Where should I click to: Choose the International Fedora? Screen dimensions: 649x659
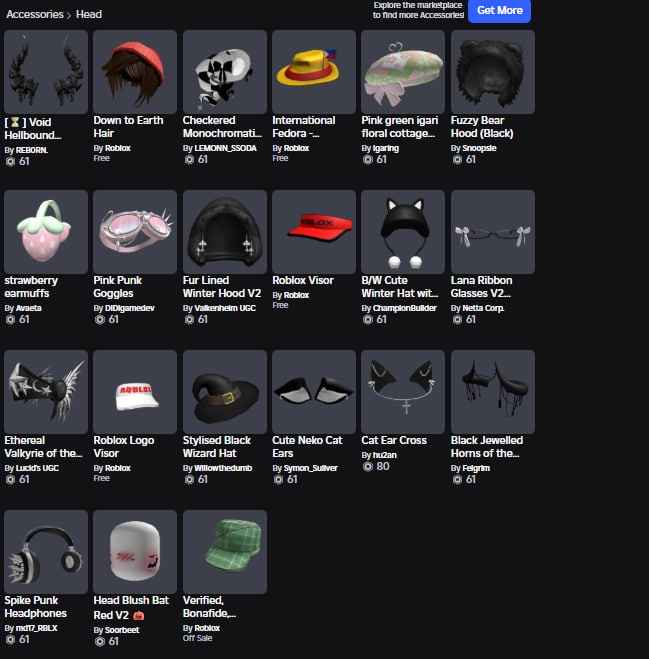(x=313, y=71)
